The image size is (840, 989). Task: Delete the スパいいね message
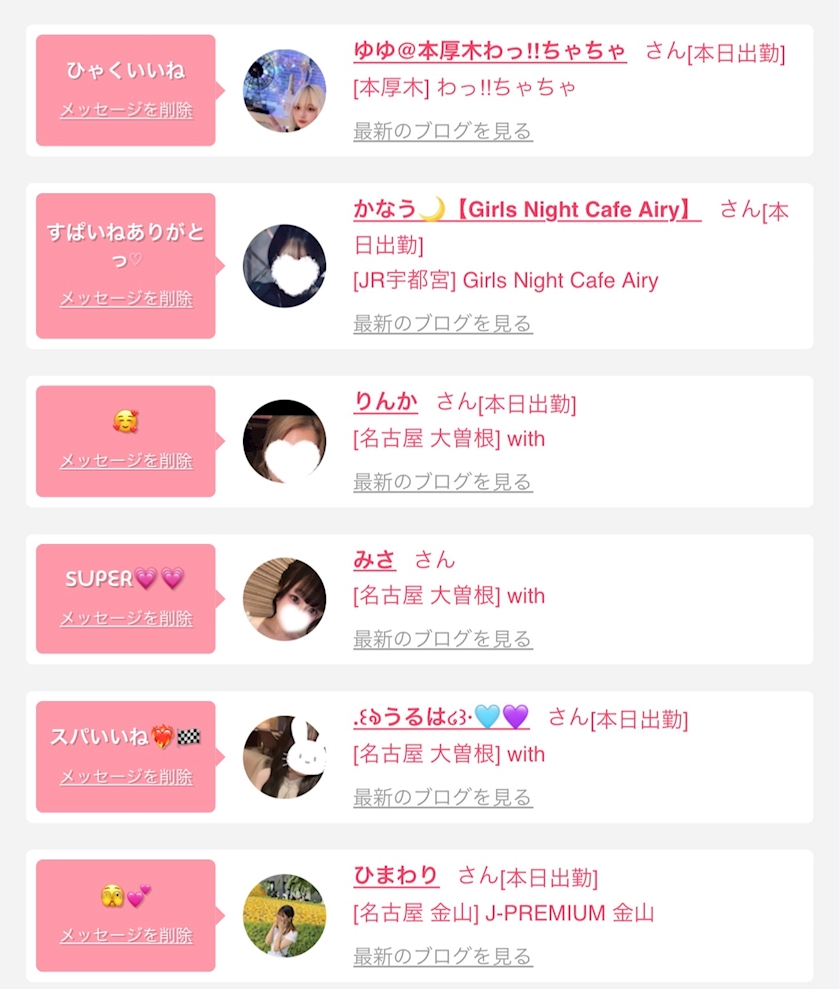point(126,776)
